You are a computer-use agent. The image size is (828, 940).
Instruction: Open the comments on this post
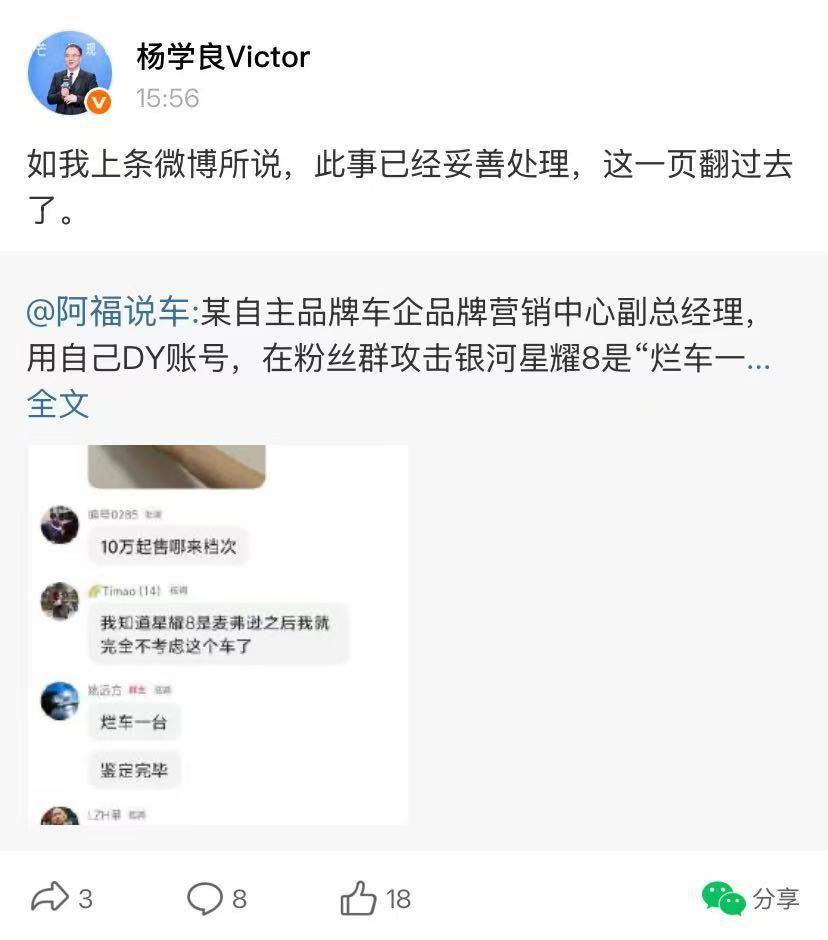(217, 898)
